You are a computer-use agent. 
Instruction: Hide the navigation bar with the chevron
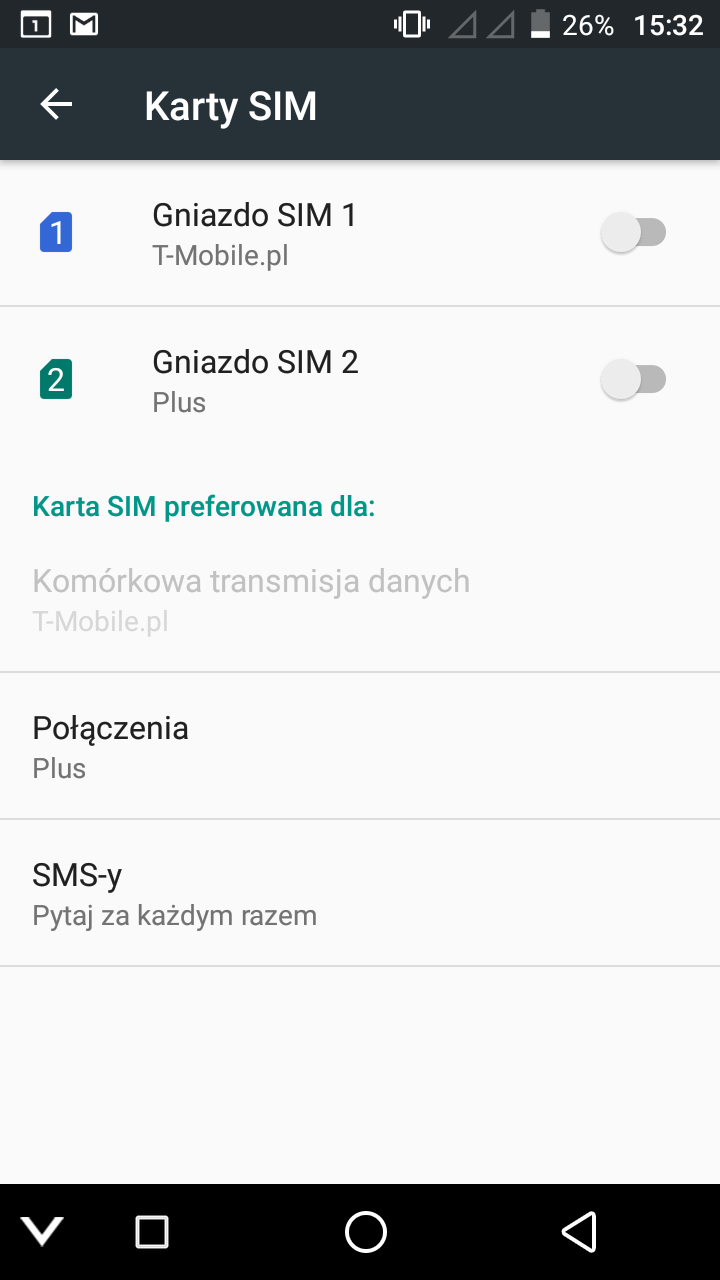click(43, 1232)
